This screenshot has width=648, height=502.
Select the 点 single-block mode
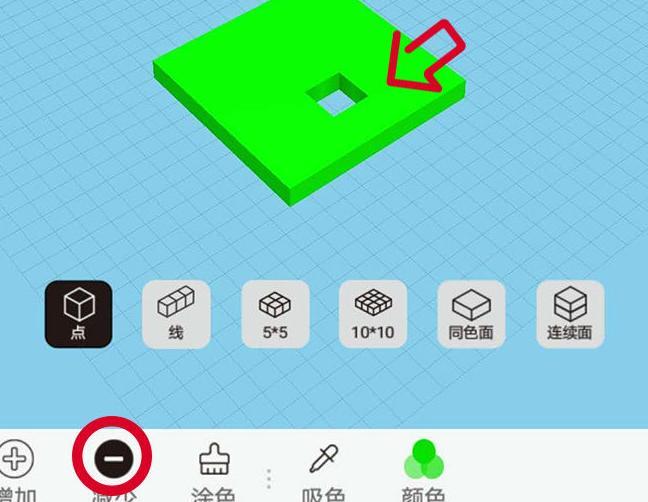[x=78, y=313]
